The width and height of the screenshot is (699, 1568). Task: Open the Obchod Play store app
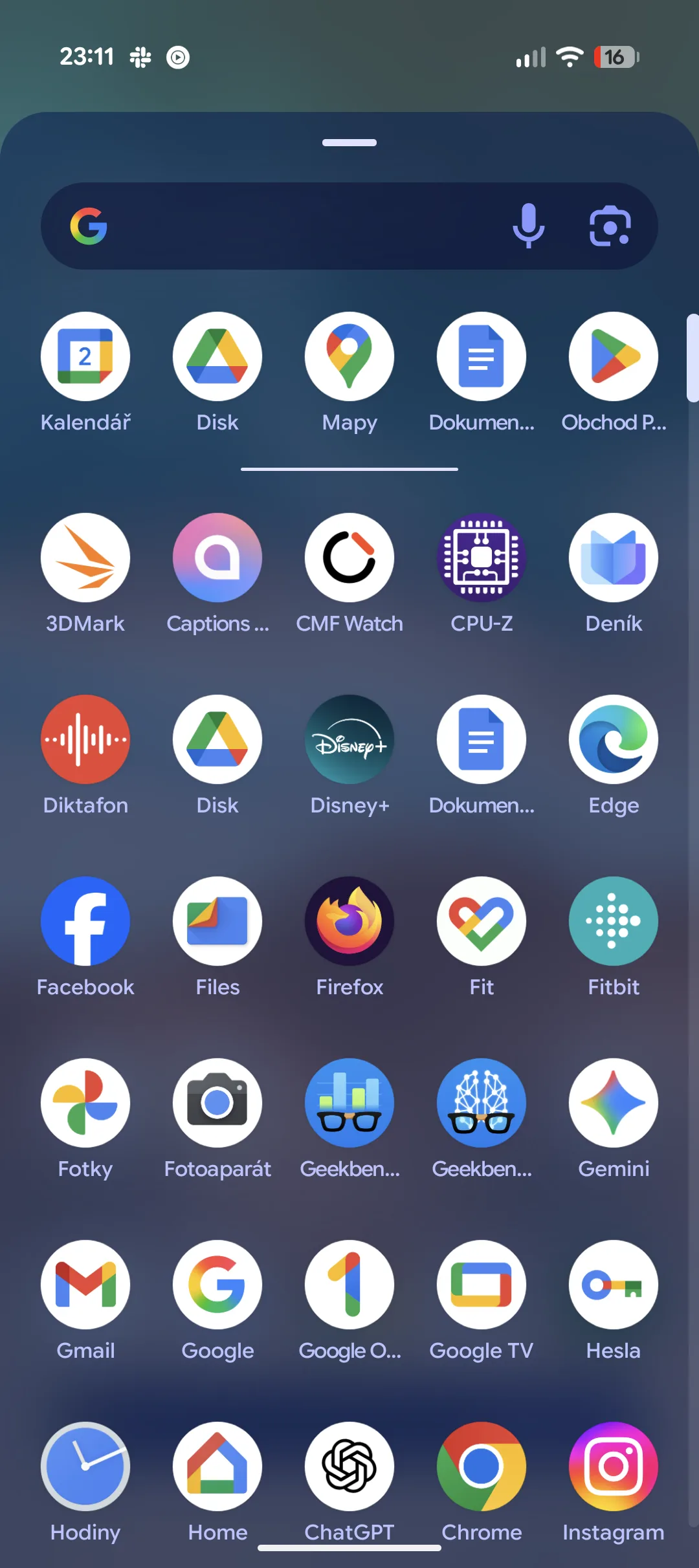click(613, 356)
